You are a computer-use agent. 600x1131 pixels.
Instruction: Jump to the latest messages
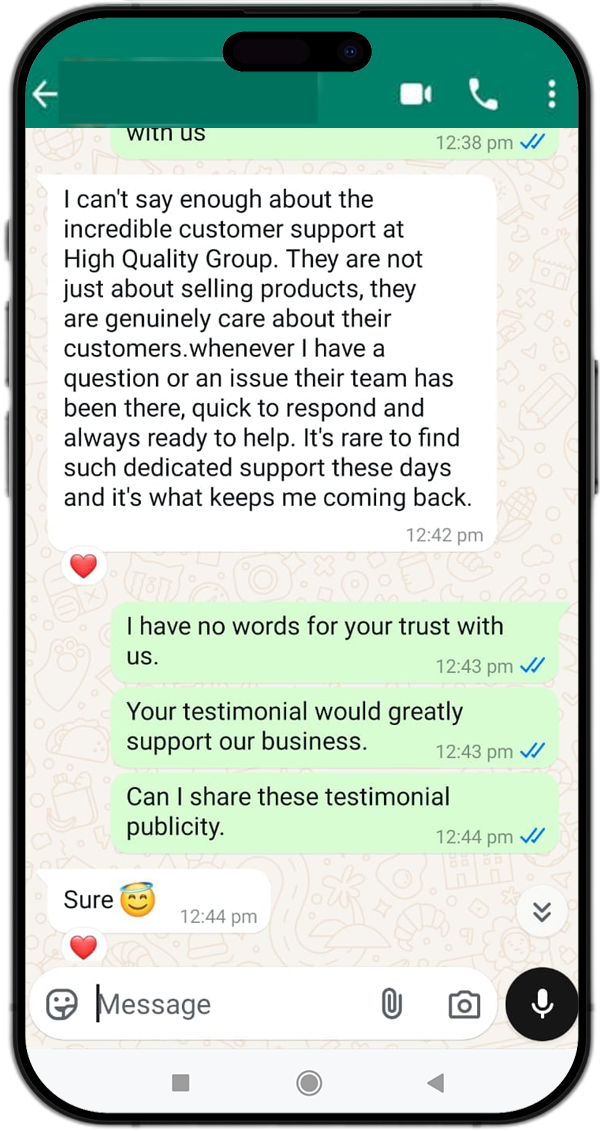click(x=542, y=911)
